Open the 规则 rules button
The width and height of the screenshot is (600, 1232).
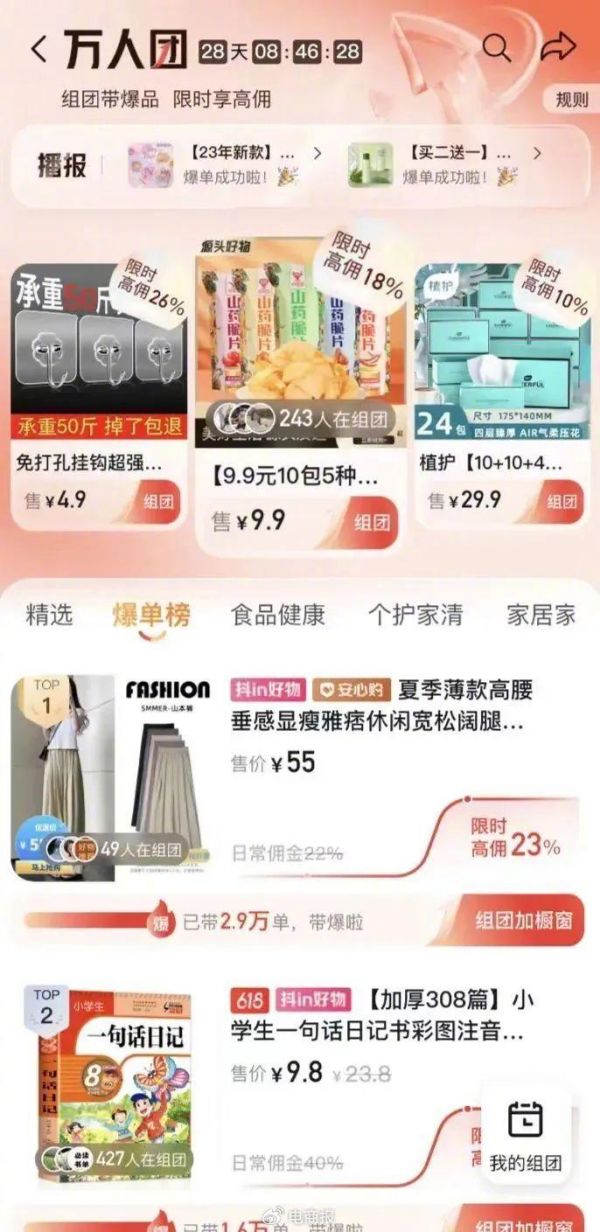(572, 99)
